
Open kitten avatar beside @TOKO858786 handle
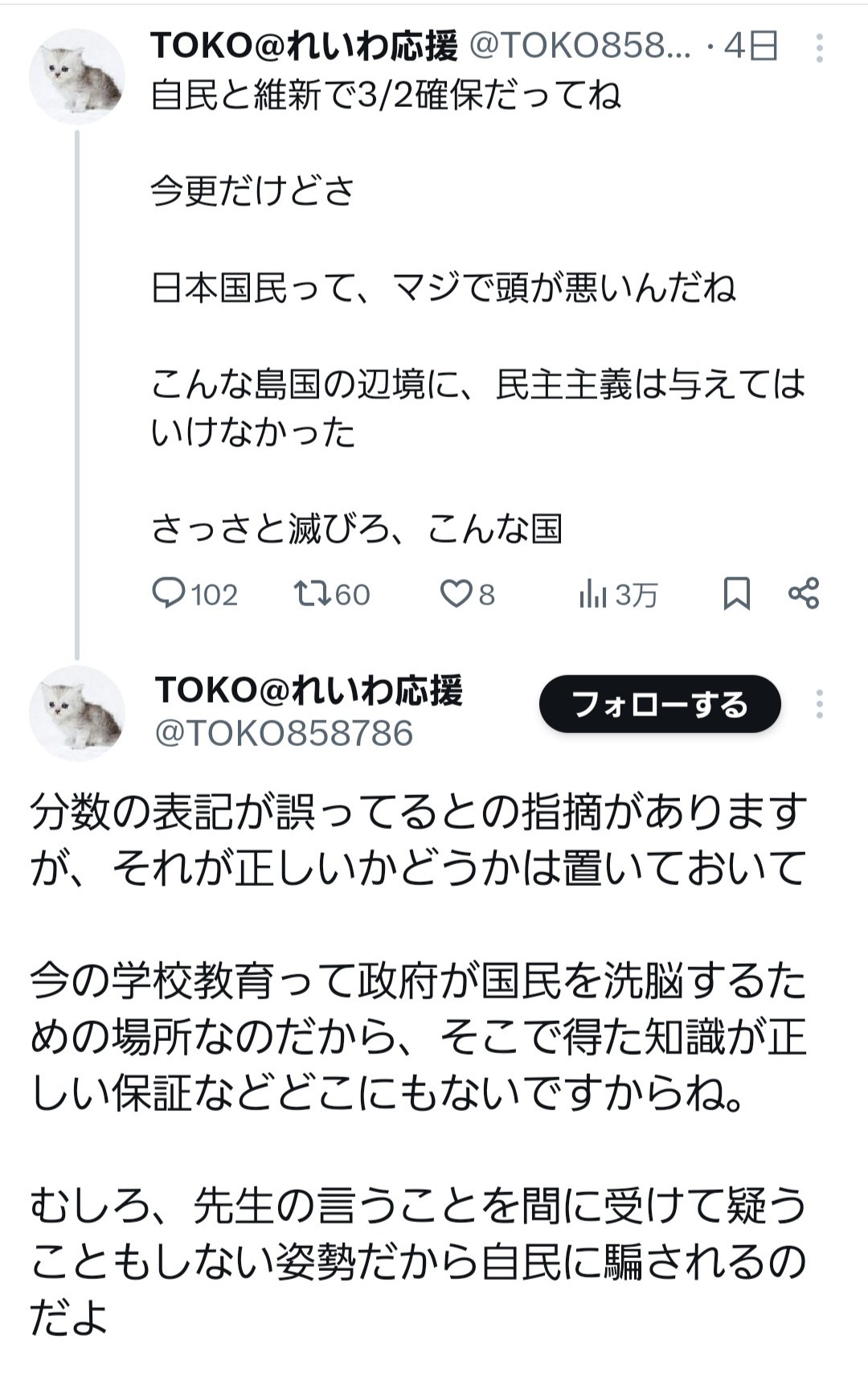pos(77,712)
